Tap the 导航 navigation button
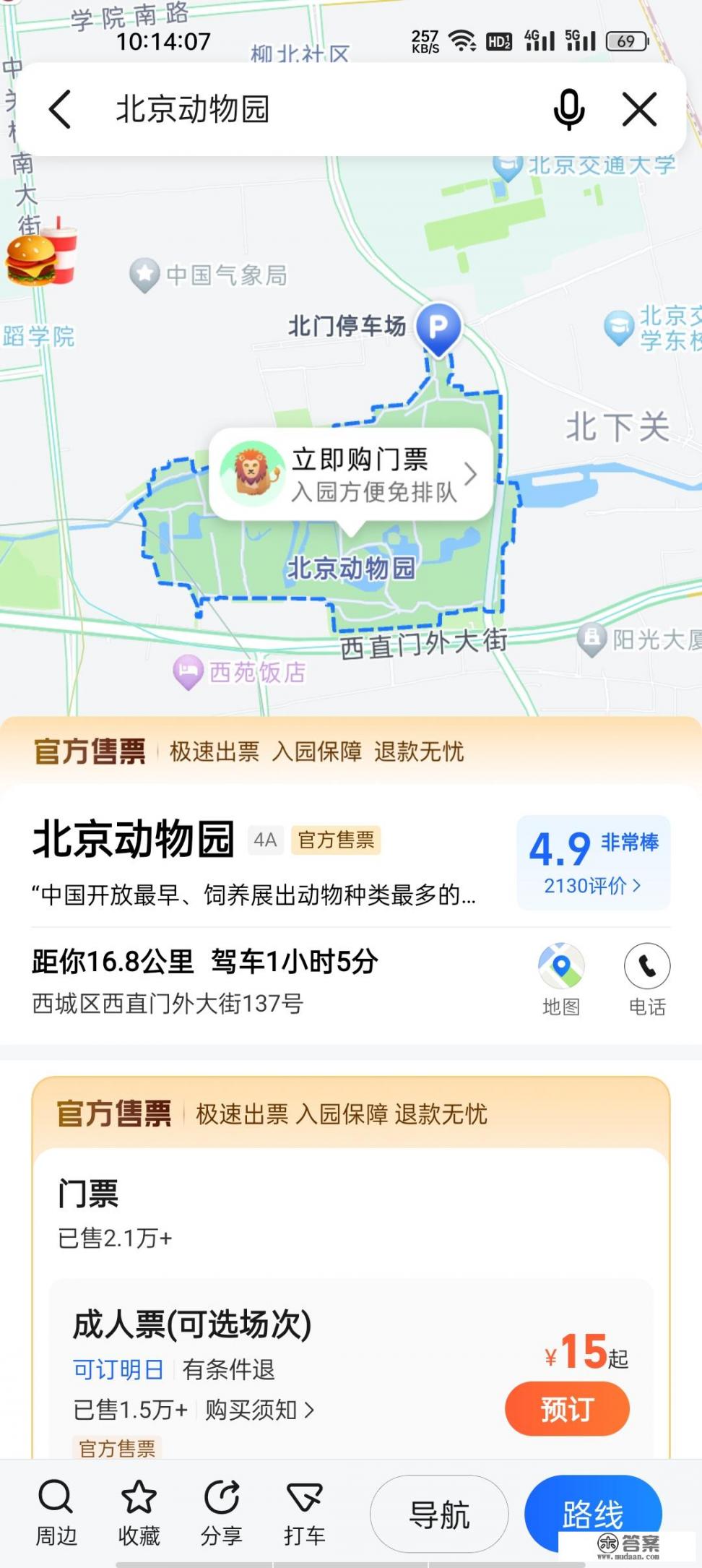This screenshot has height=1568, width=702. 440,1515
